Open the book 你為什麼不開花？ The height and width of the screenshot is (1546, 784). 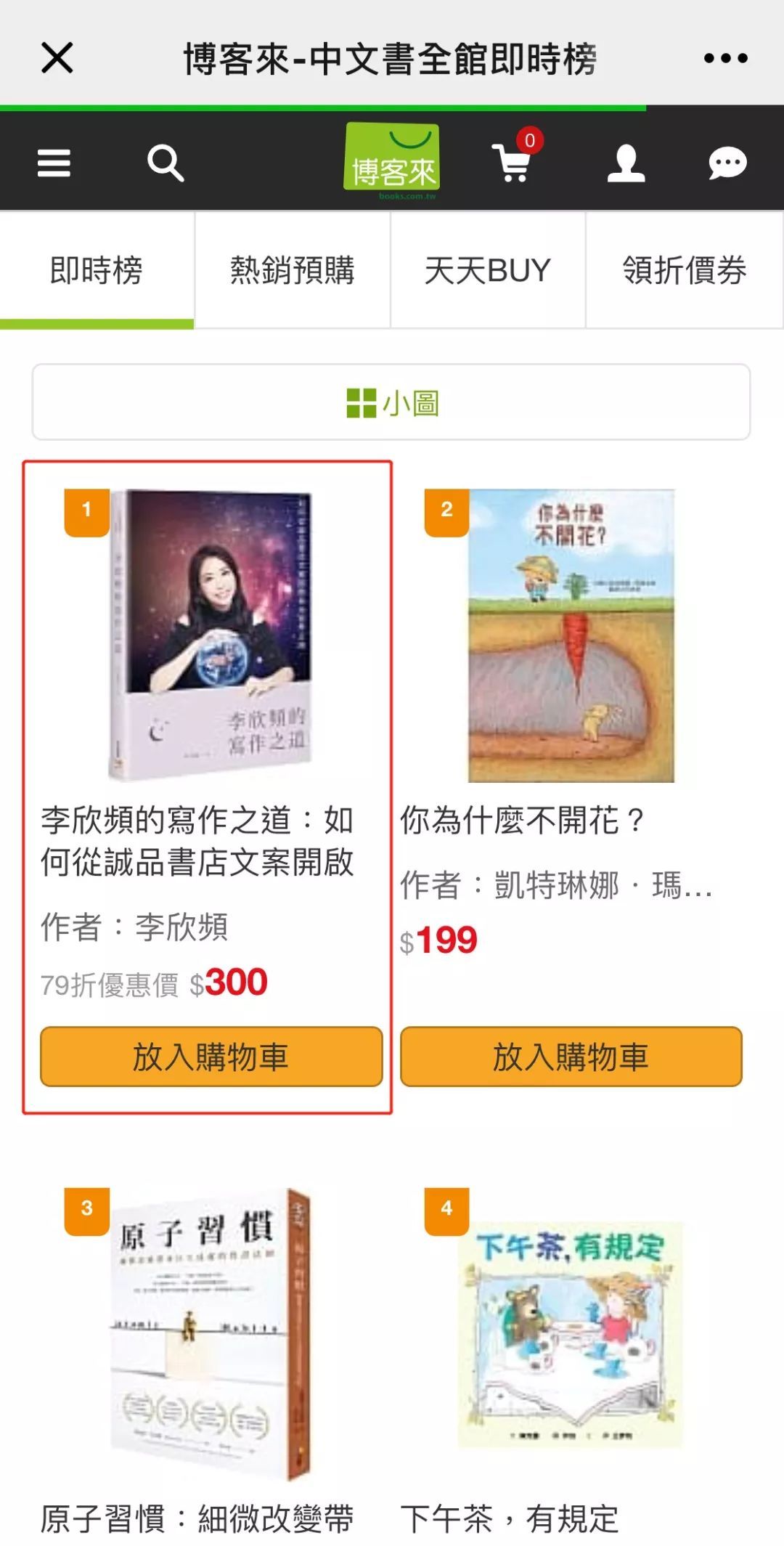pyautogui.click(x=522, y=821)
